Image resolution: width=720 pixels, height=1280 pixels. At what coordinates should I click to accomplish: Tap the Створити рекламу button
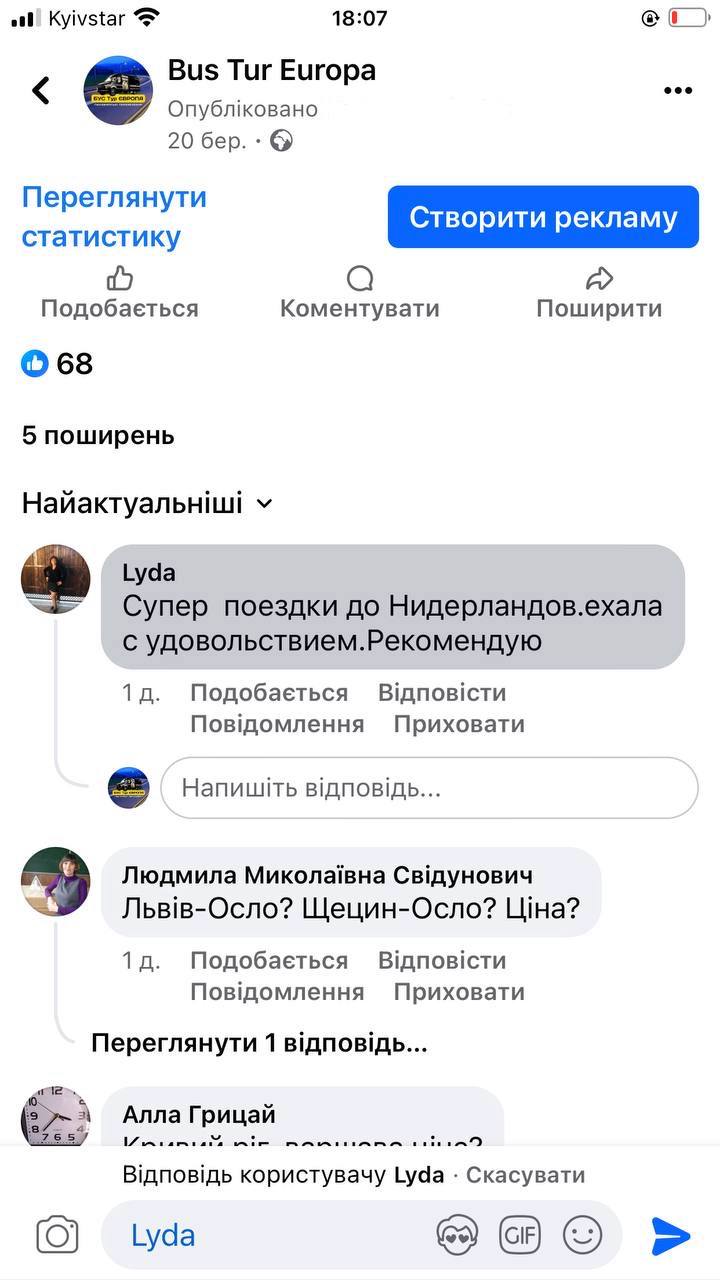click(543, 217)
